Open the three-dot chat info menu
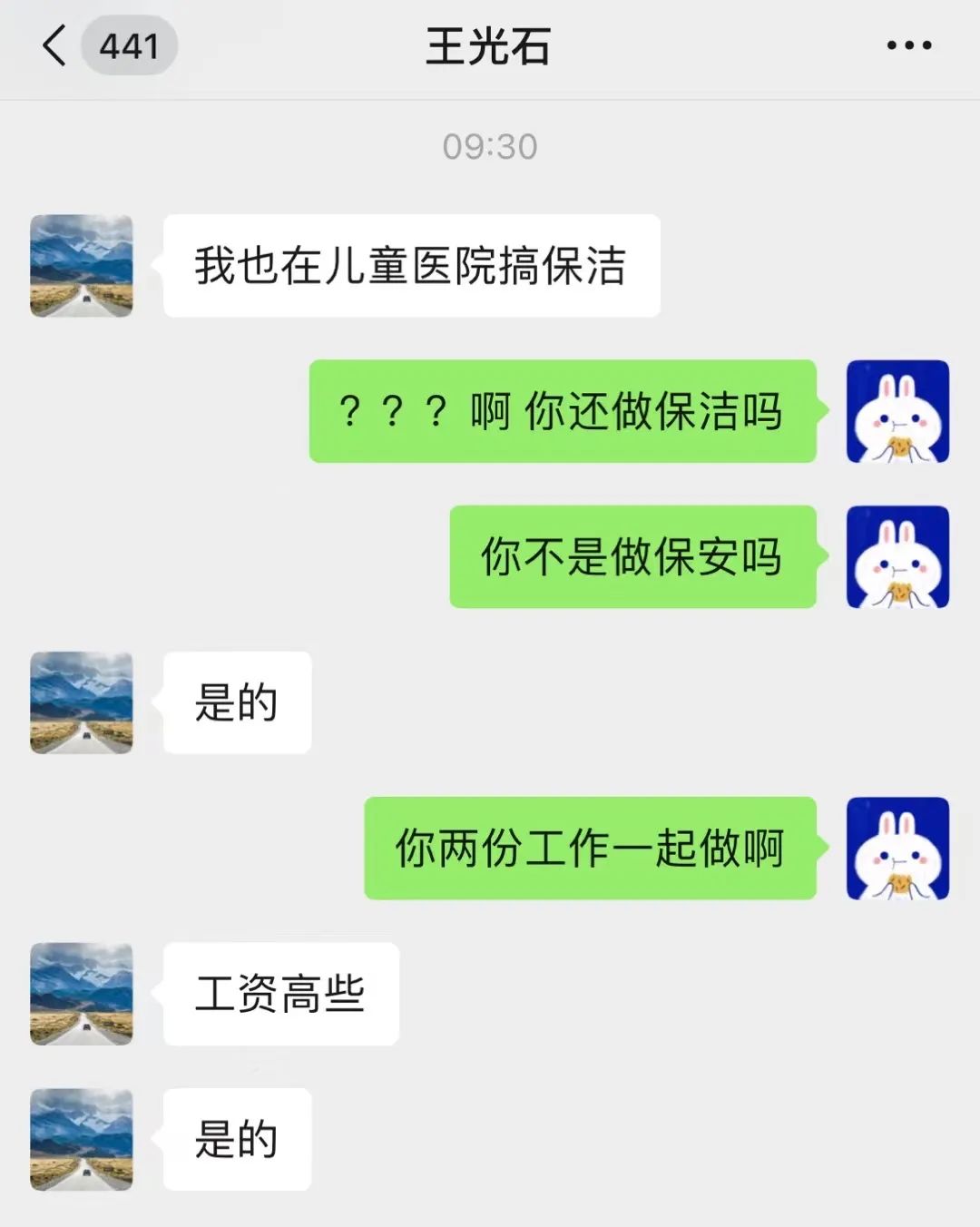Viewport: 980px width, 1227px height. (908, 45)
